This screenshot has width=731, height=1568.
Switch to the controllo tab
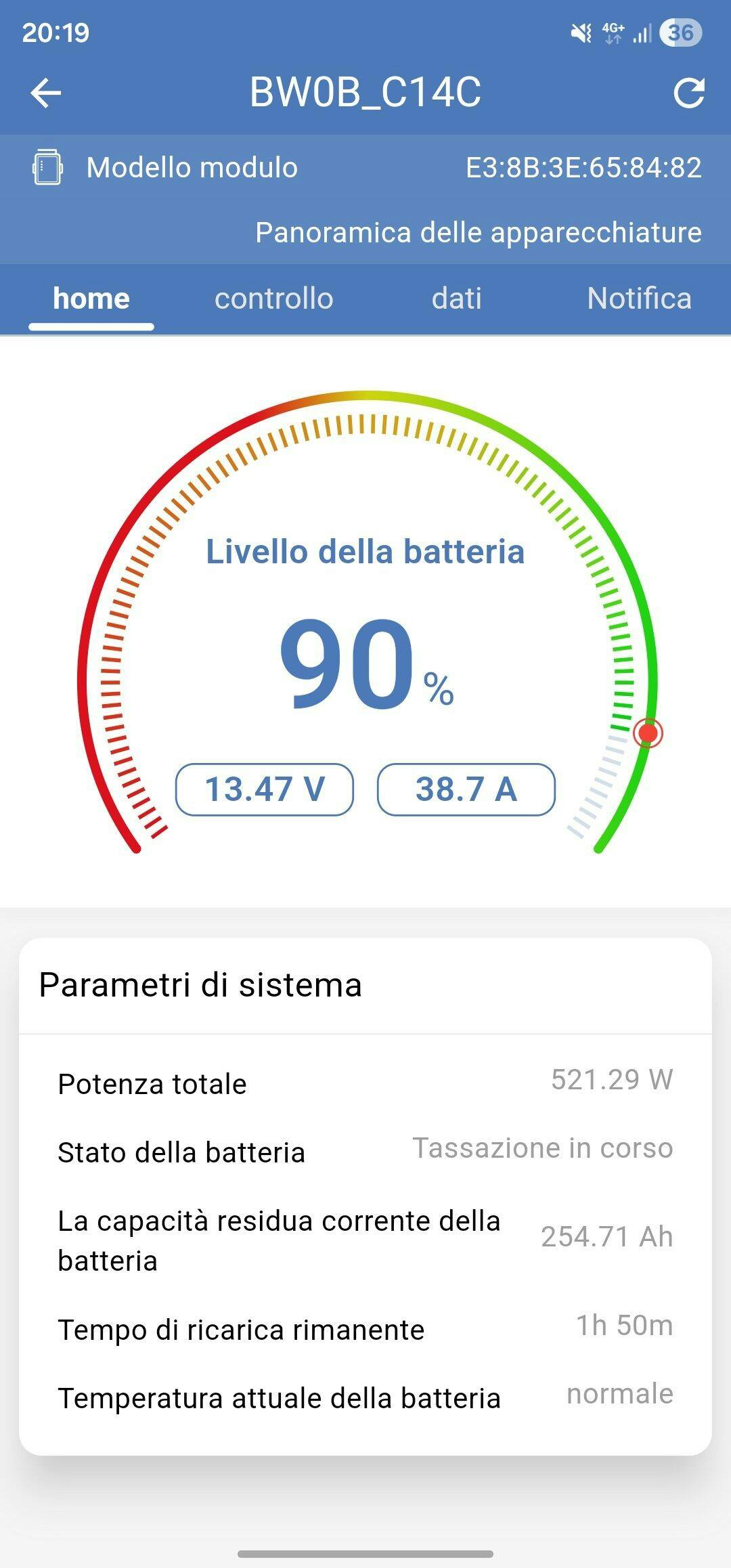click(x=273, y=299)
